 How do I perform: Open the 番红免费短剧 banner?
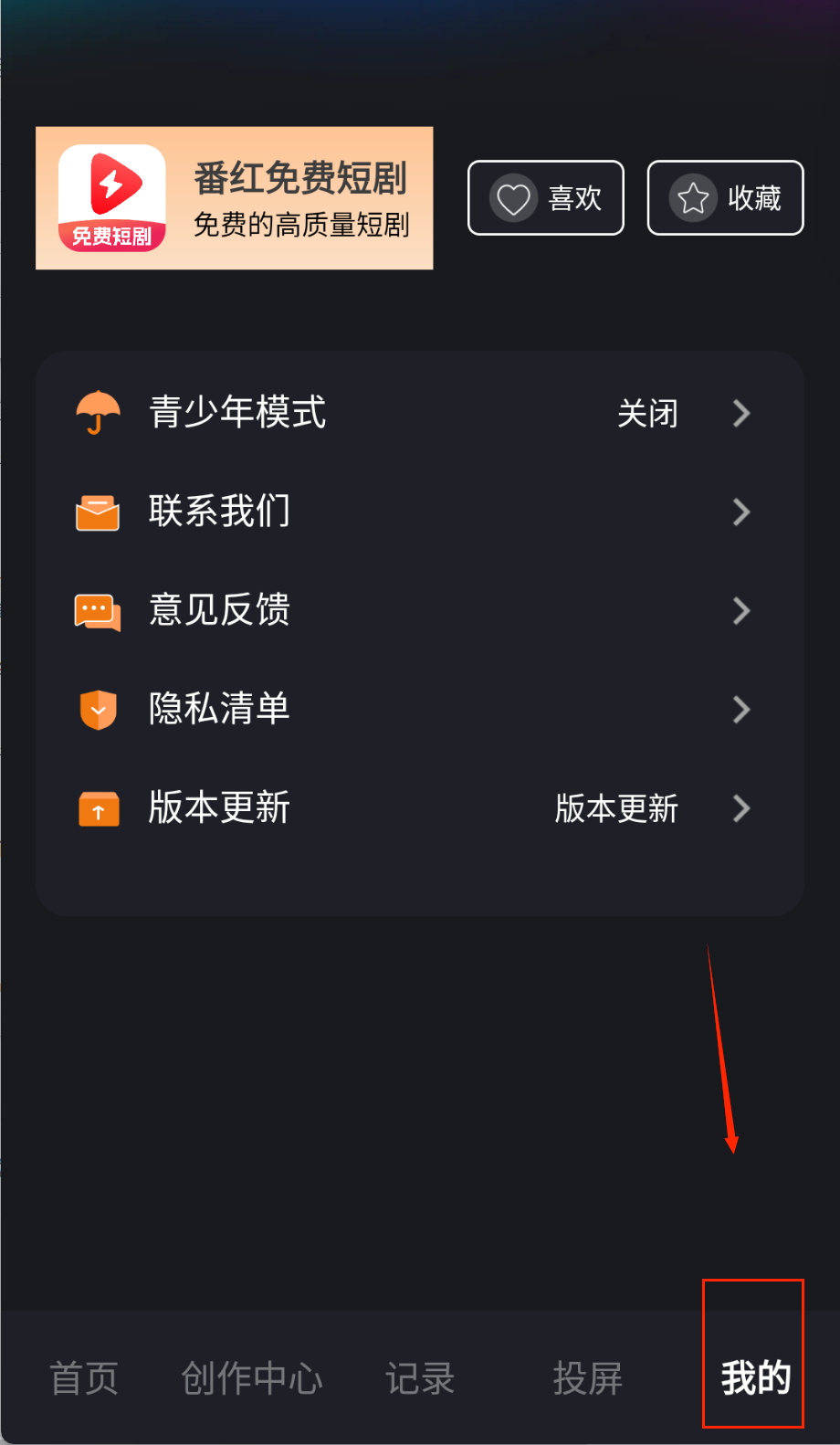[234, 198]
